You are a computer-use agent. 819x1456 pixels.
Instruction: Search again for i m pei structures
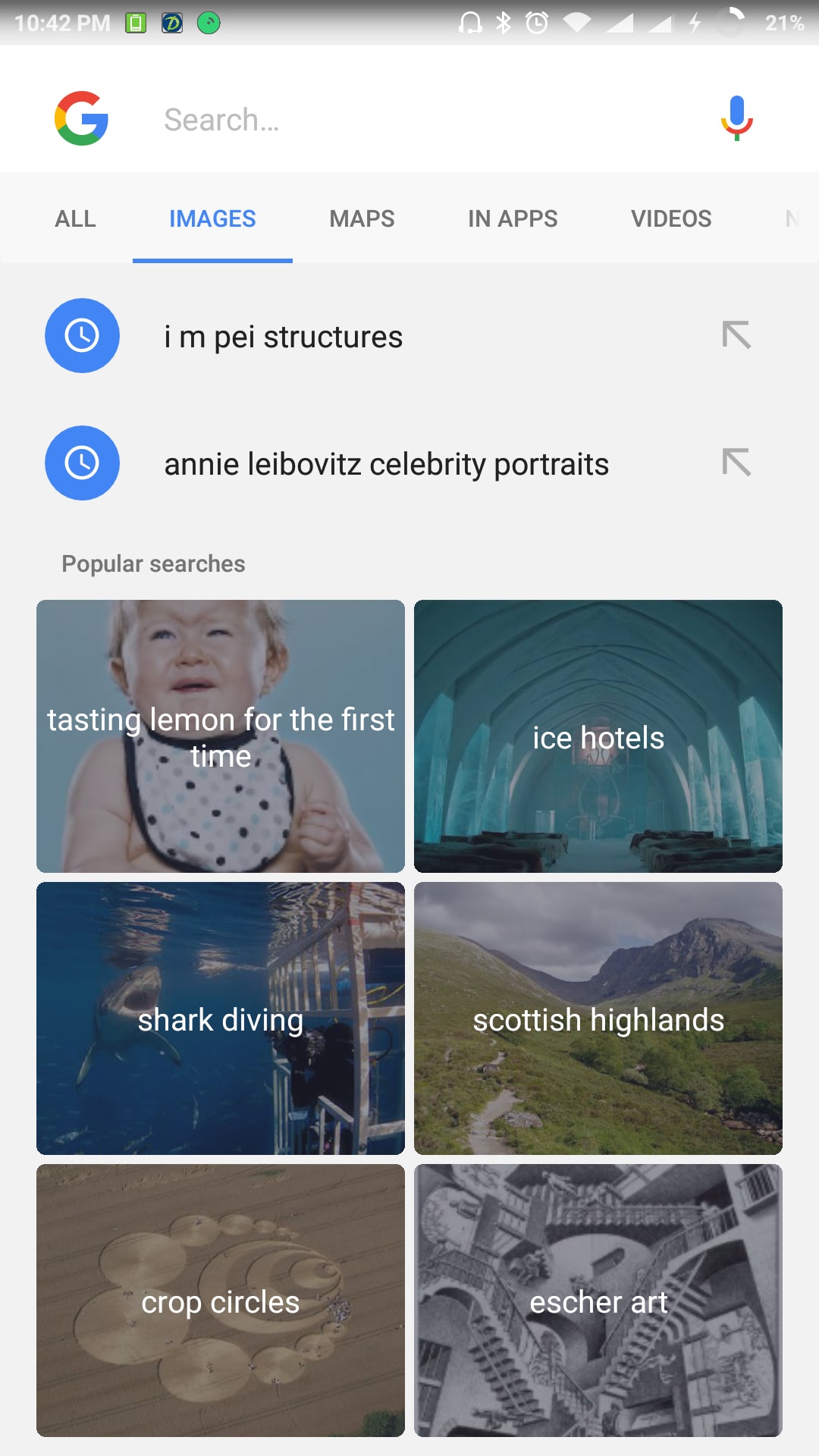click(284, 337)
